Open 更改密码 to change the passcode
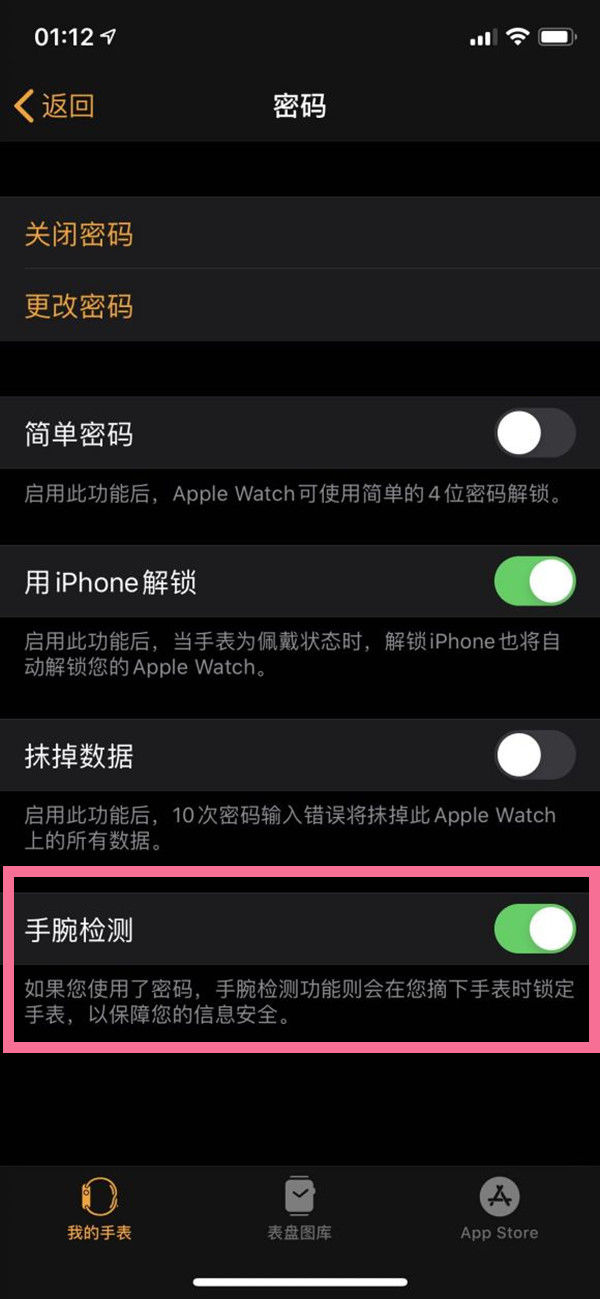 [79, 306]
